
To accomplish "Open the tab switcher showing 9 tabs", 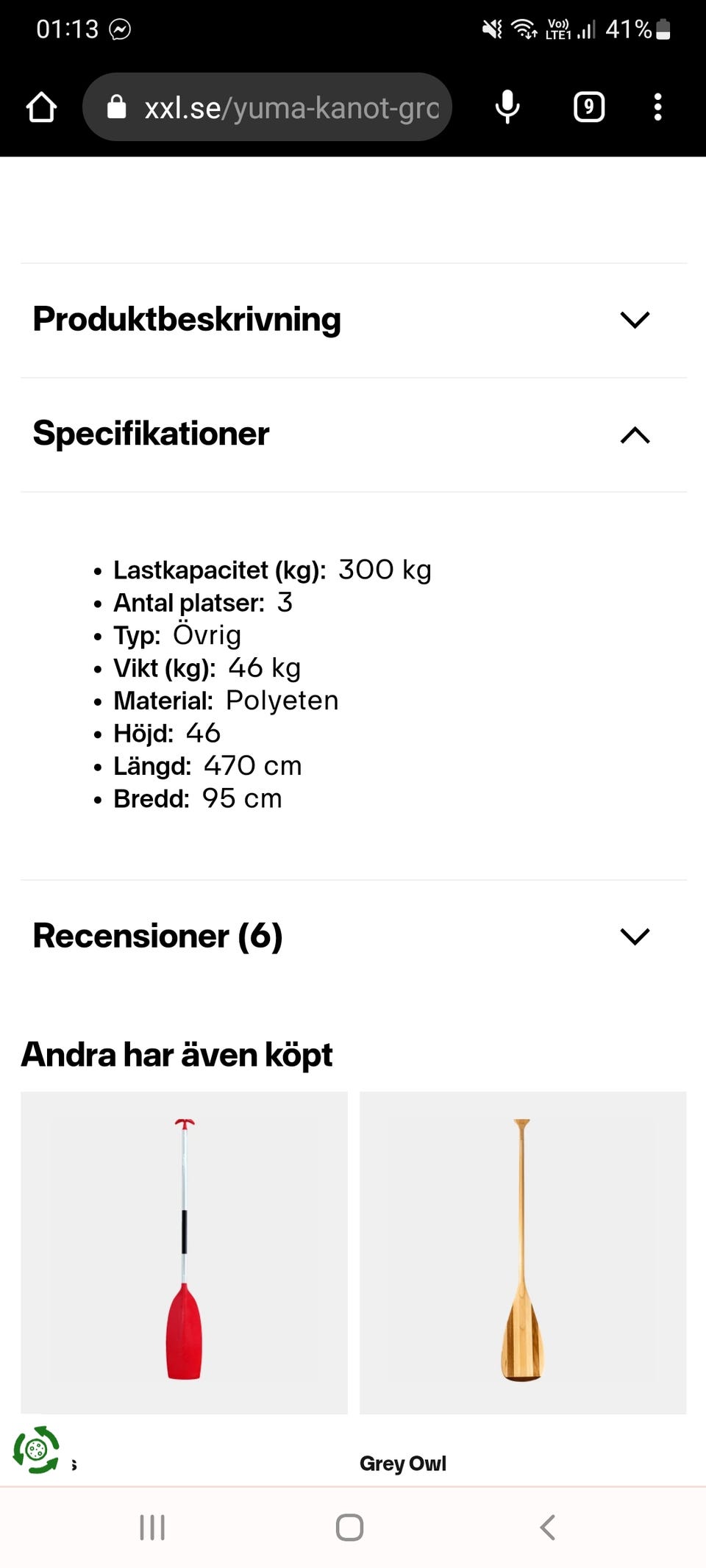I will click(588, 107).
